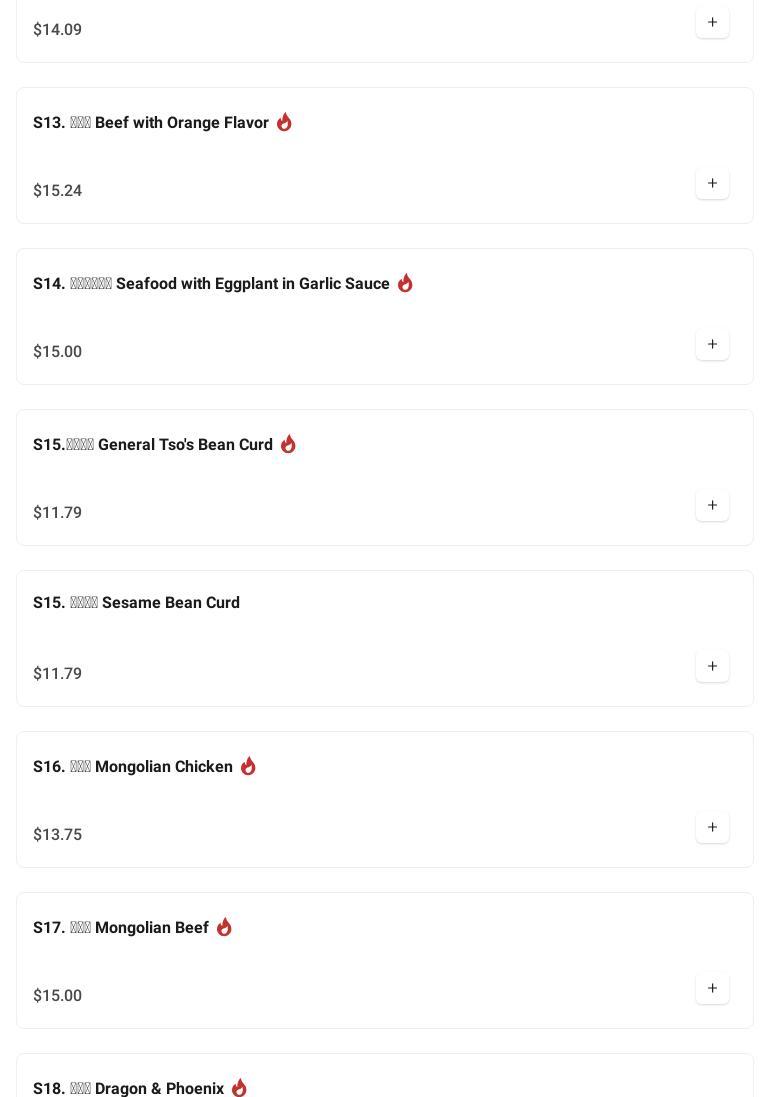This screenshot has width=770, height=1097.
Task: Add the $14.09 item to cart
Action: (x=712, y=23)
